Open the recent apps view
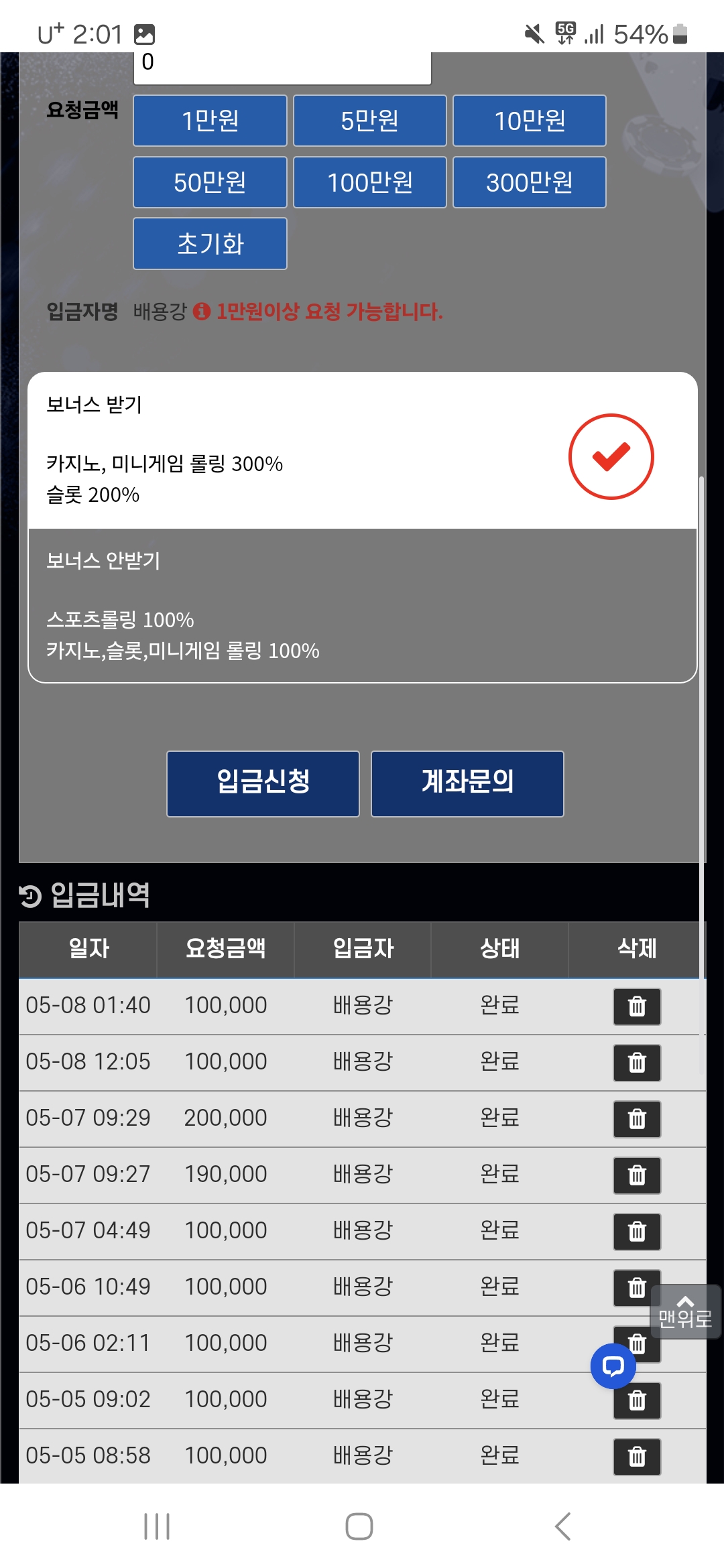Viewport: 724px width, 1568px height. click(157, 1526)
